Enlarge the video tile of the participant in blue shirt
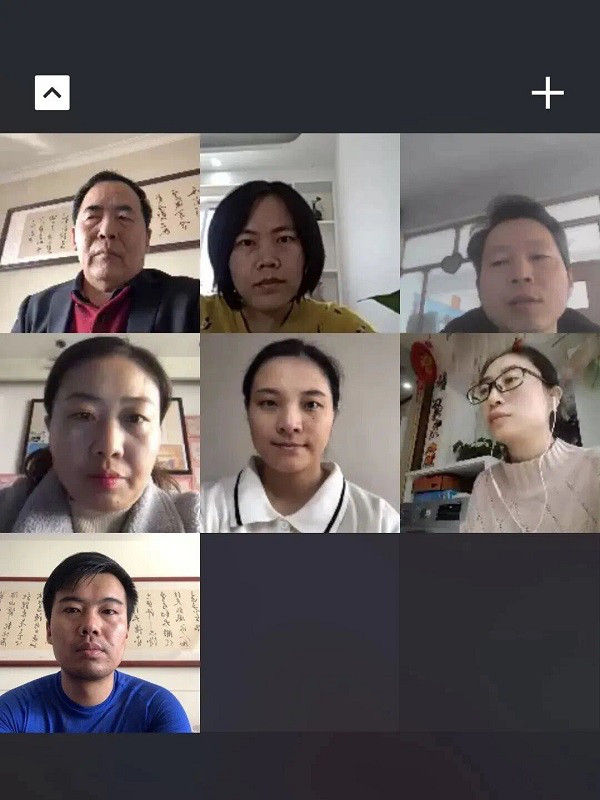The image size is (600, 800). tap(99, 633)
